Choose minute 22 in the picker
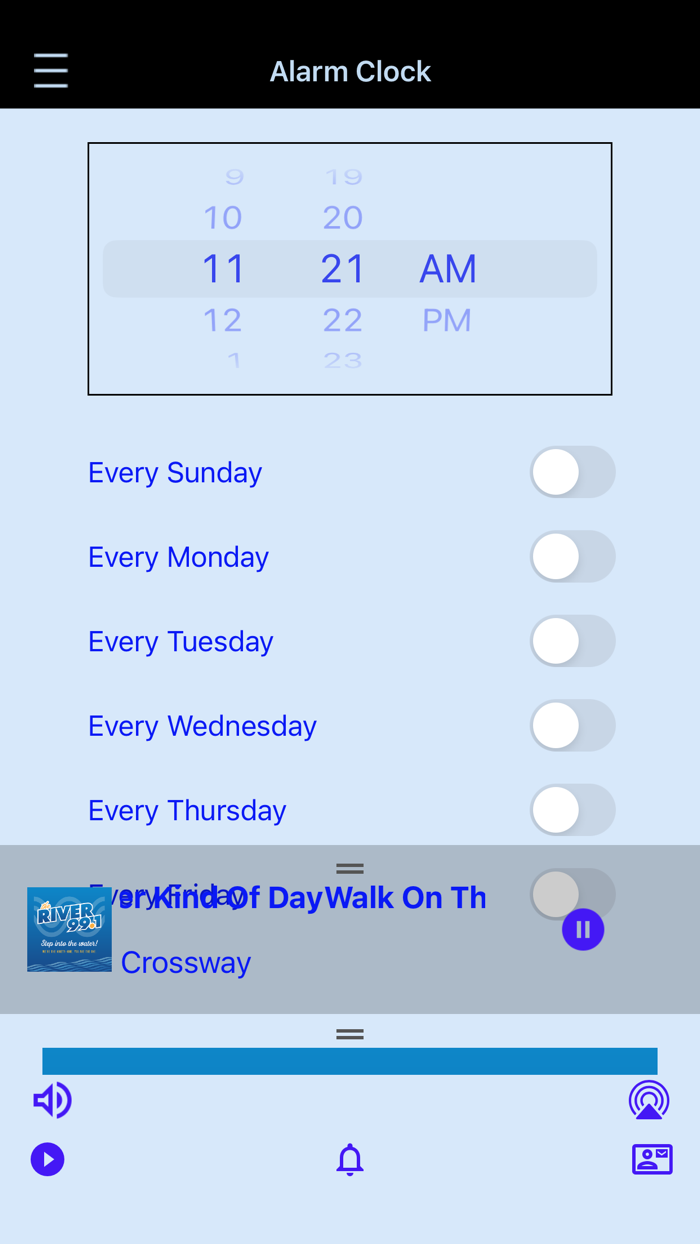Screen dimensions: 700x1244 [x=342, y=320]
